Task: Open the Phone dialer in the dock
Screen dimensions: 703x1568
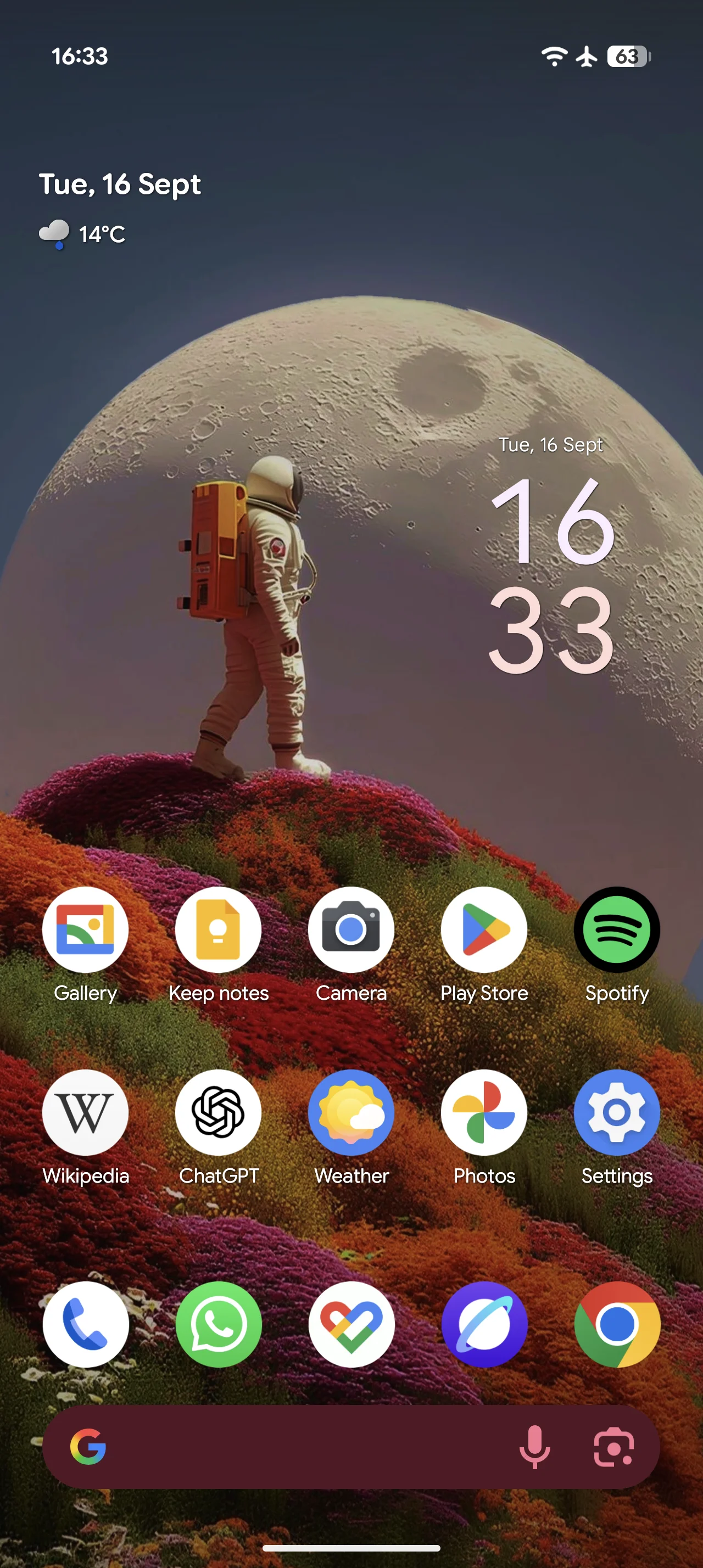Action: [x=85, y=1324]
